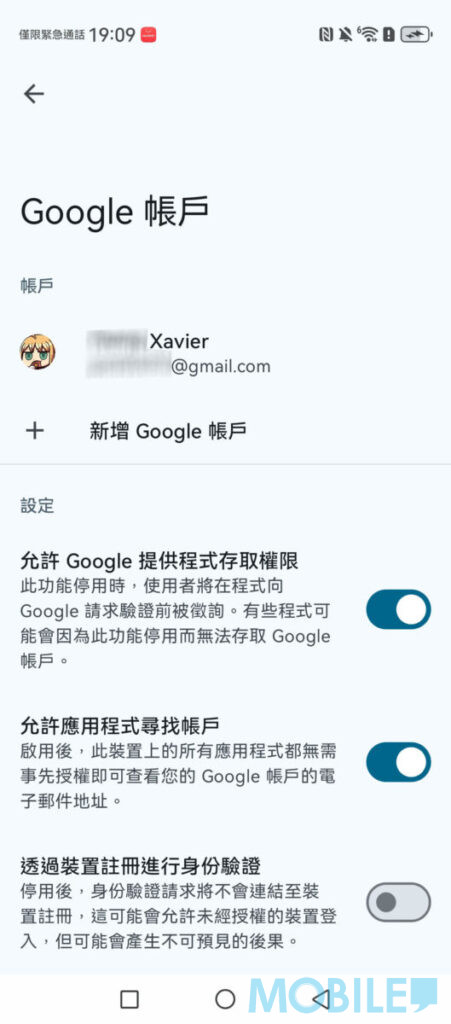This screenshot has width=451, height=1024.
Task: Go back using the top arrow
Action: point(34,94)
